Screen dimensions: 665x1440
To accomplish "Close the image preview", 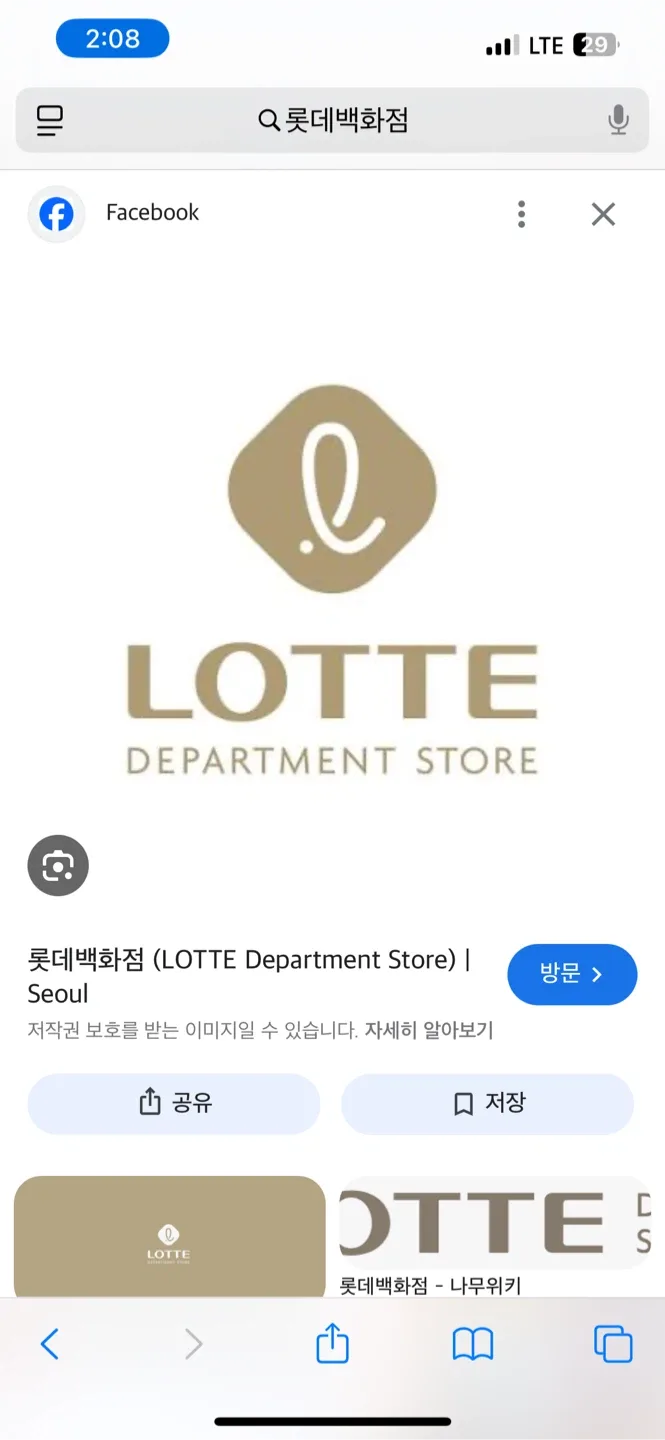I will pyautogui.click(x=603, y=214).
